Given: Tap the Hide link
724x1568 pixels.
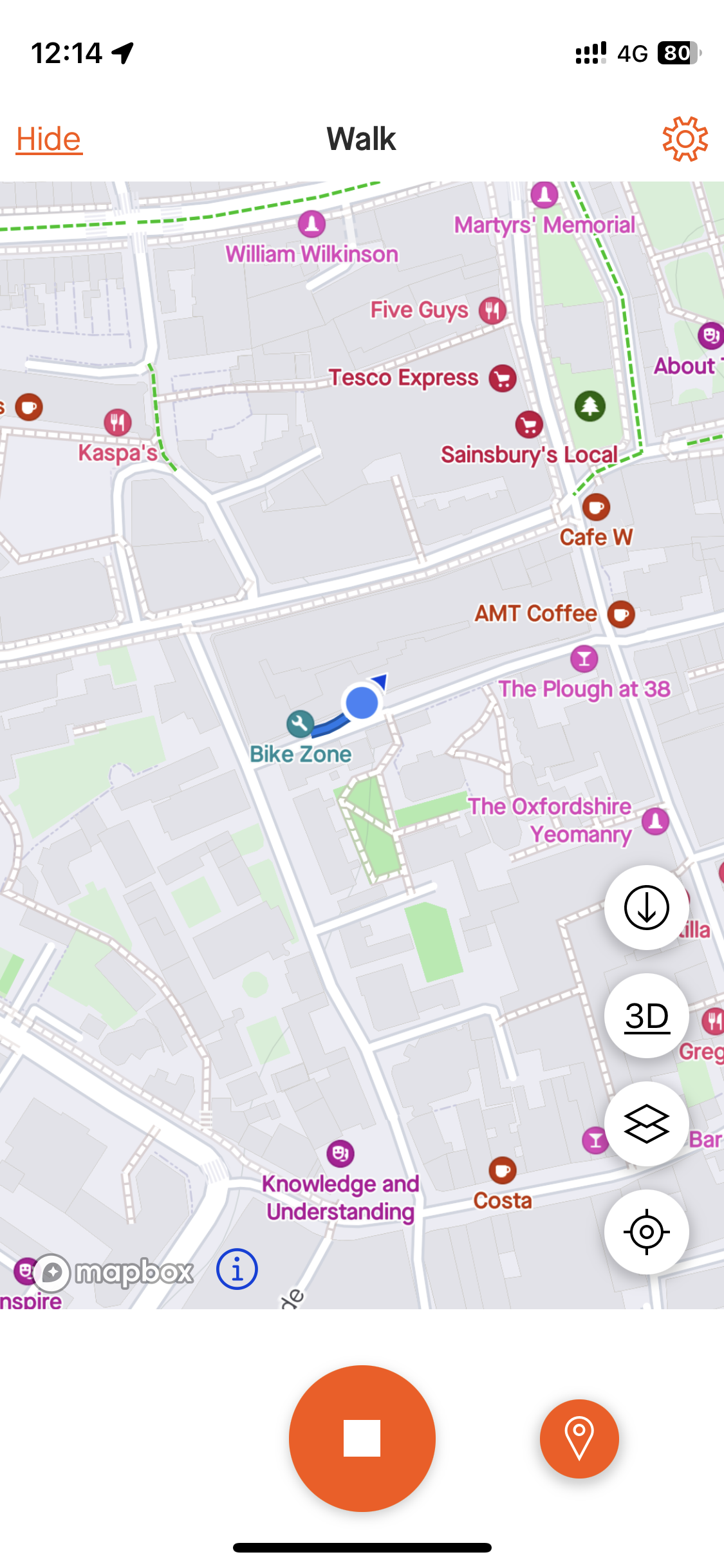Looking at the screenshot, I should (49, 139).
